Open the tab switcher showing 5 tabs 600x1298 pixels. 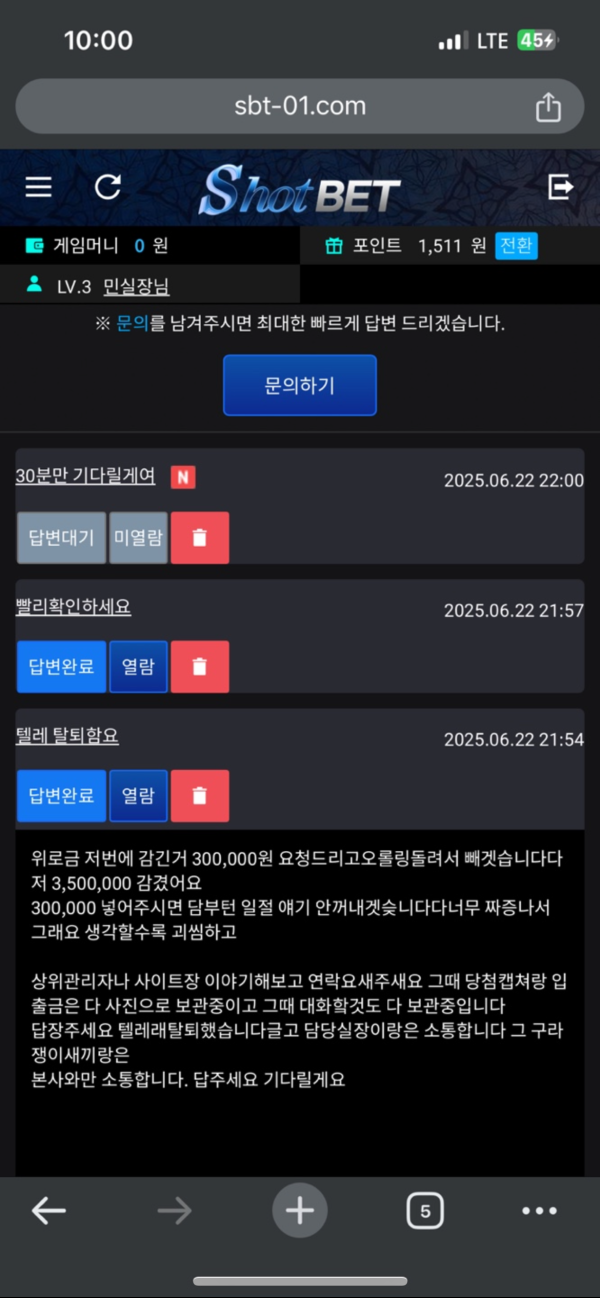[x=425, y=1211]
